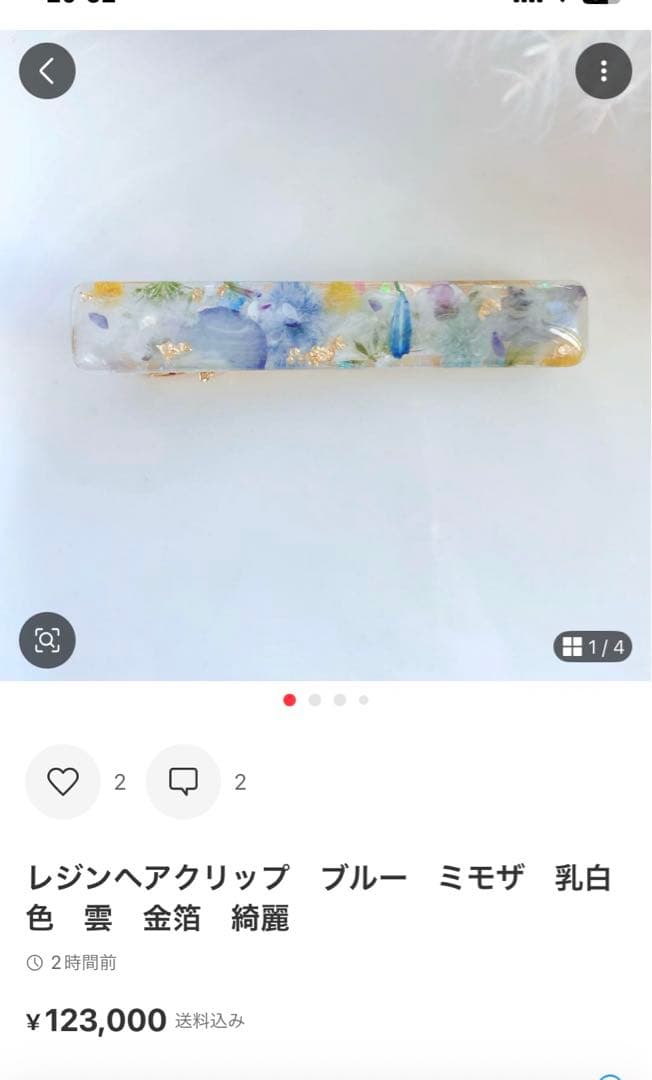
Task: Search similar items with image search icon
Action: coord(47,640)
